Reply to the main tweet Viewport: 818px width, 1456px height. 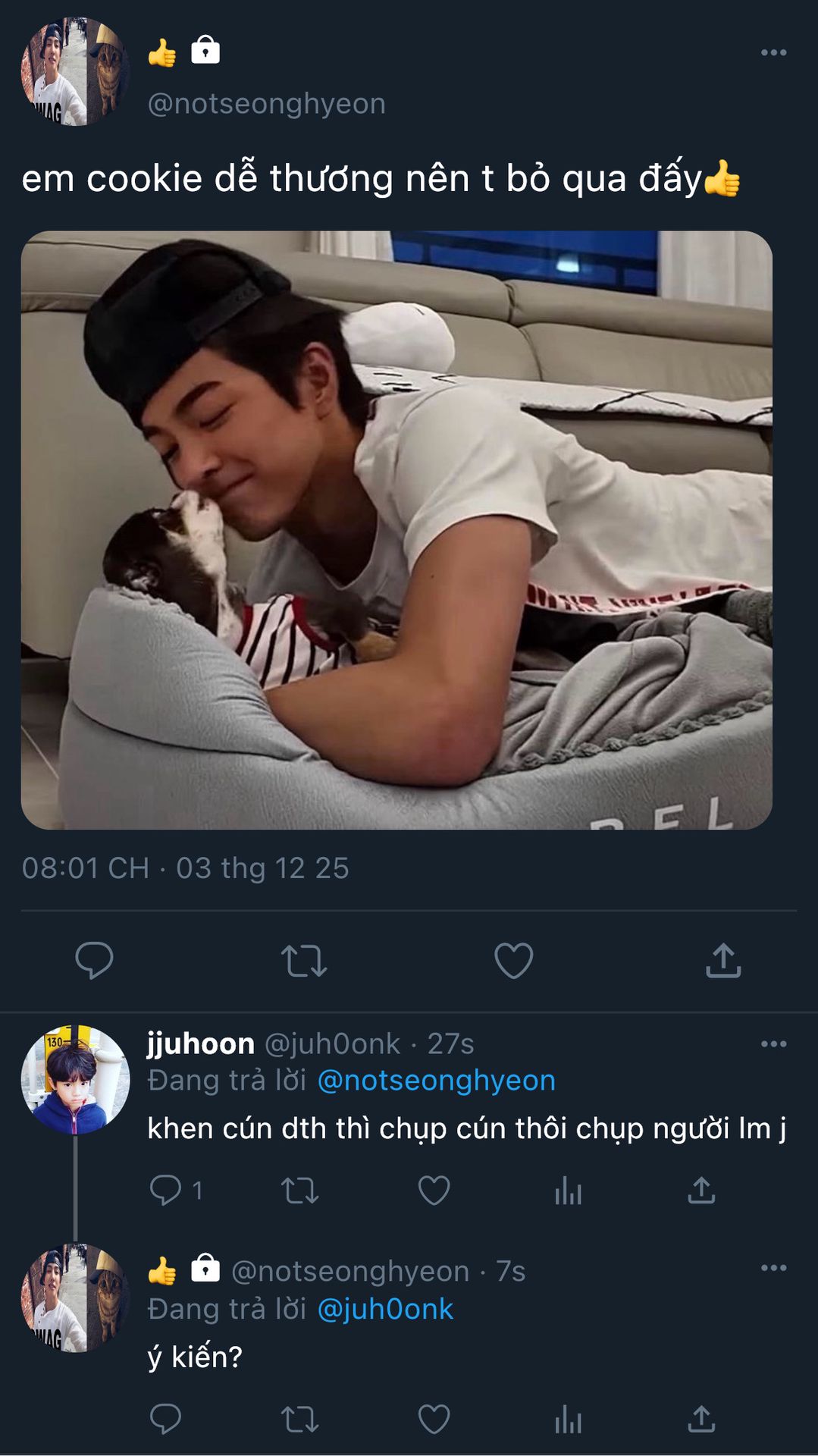point(95,960)
